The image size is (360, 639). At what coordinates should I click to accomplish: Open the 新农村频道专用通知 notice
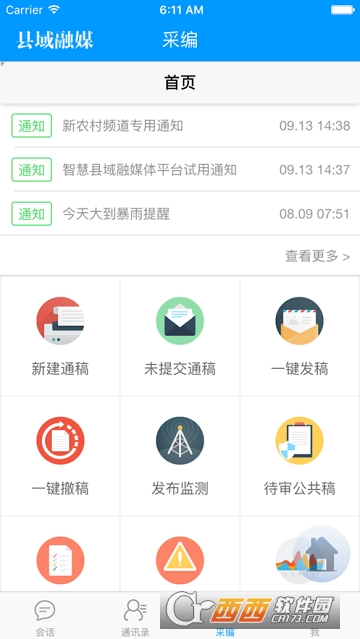point(180,126)
